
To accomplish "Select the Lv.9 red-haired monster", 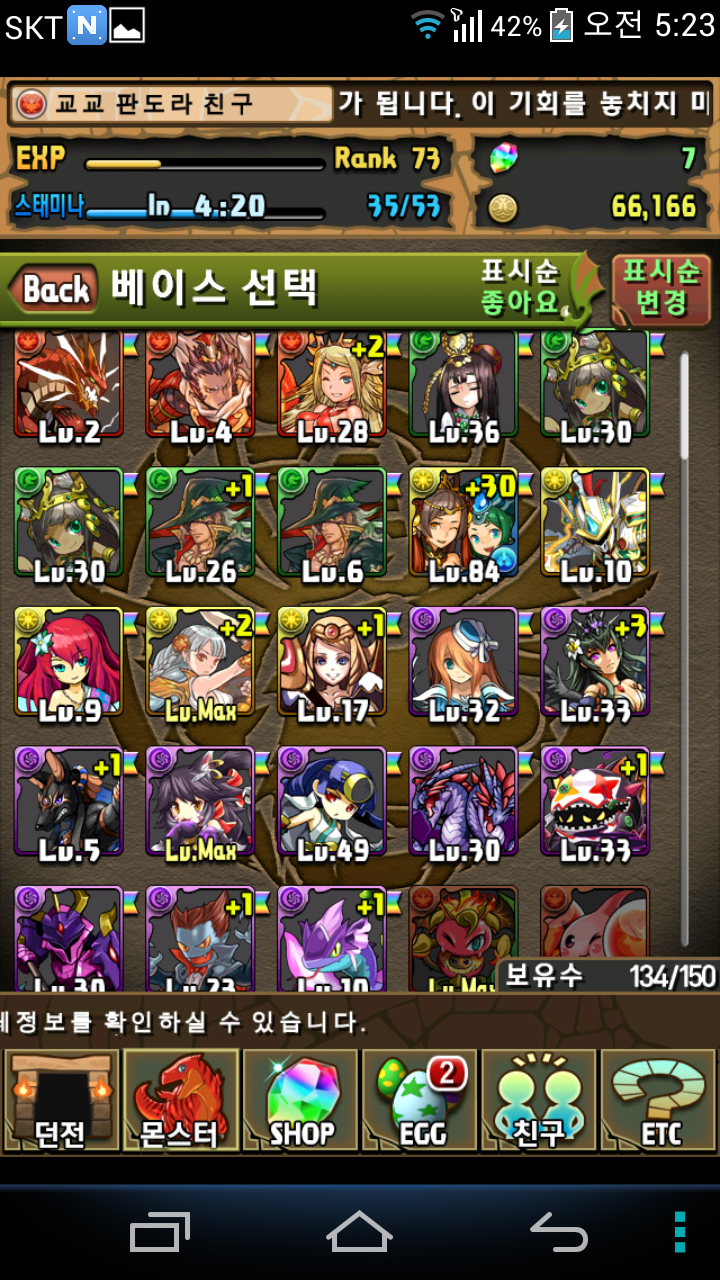I will coord(67,663).
